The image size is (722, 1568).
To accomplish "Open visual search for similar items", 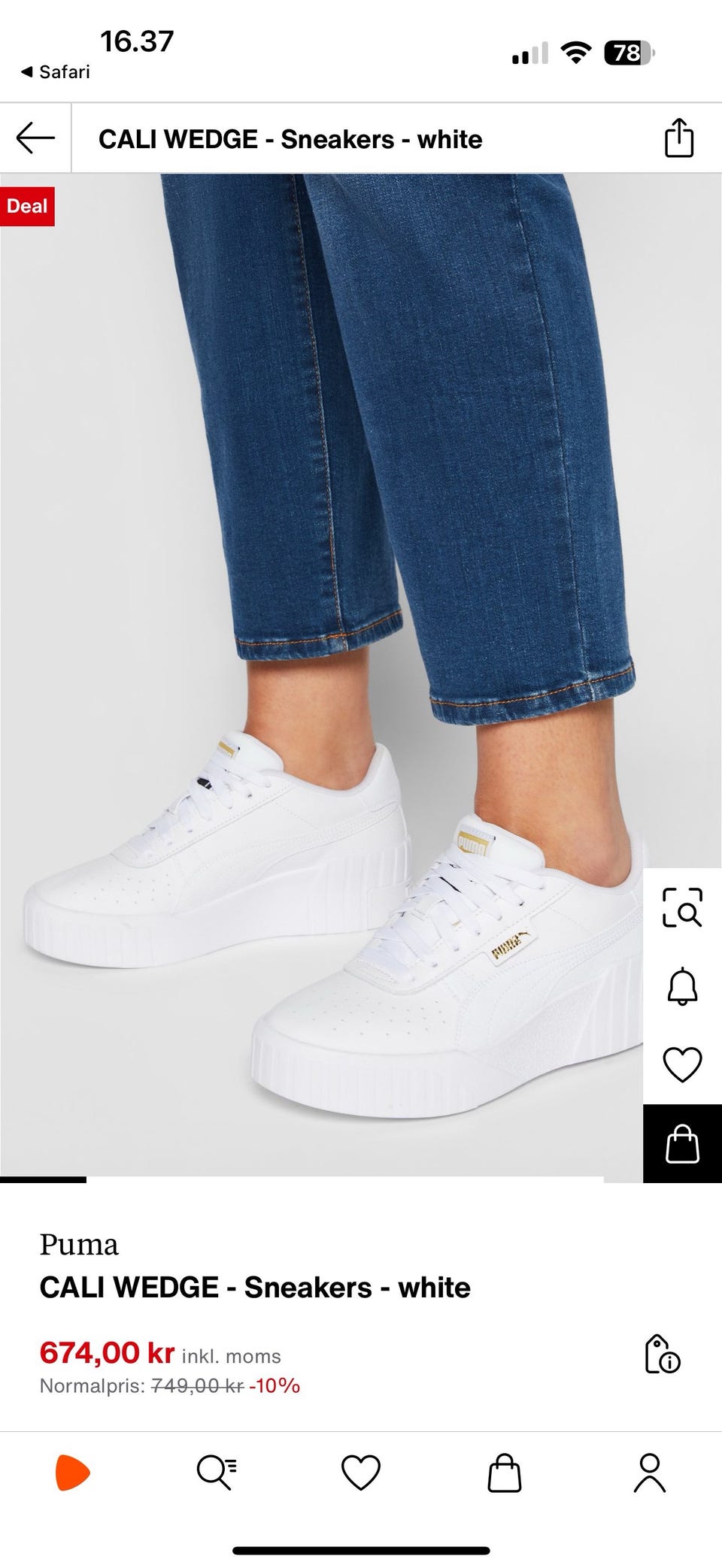I will [x=682, y=907].
